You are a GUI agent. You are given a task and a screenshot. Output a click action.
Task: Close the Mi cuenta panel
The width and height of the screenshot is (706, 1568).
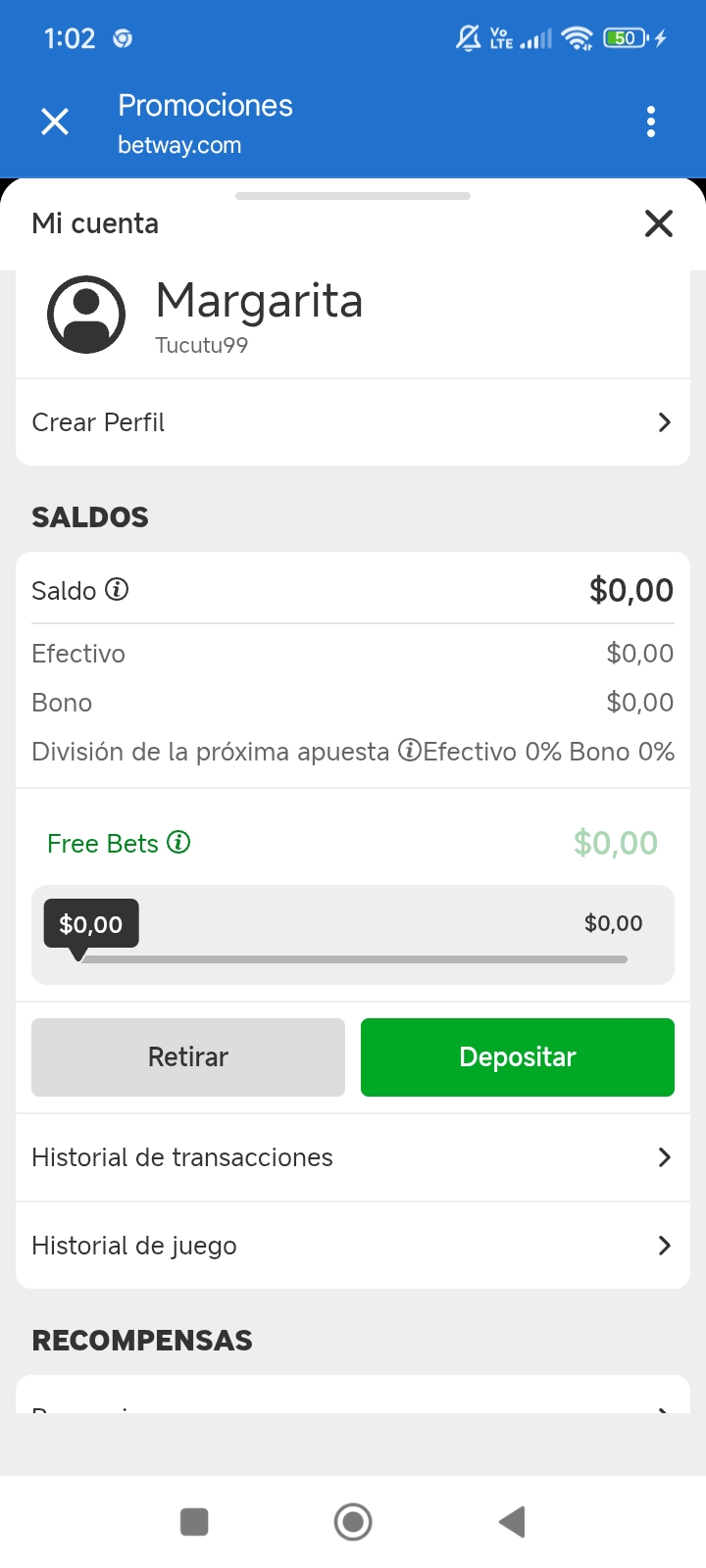coord(659,223)
